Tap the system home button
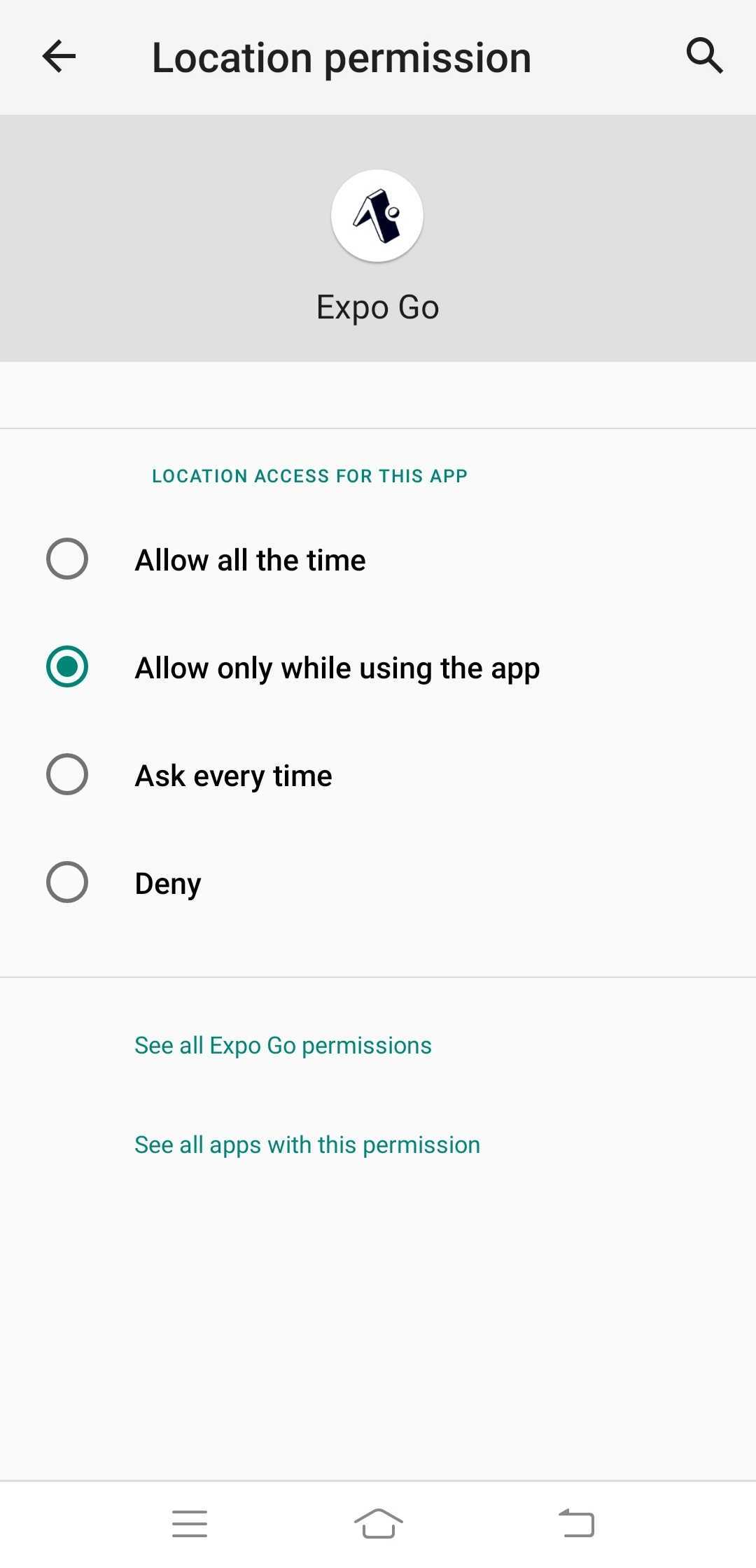The image size is (756, 1568). pyautogui.click(x=378, y=1523)
